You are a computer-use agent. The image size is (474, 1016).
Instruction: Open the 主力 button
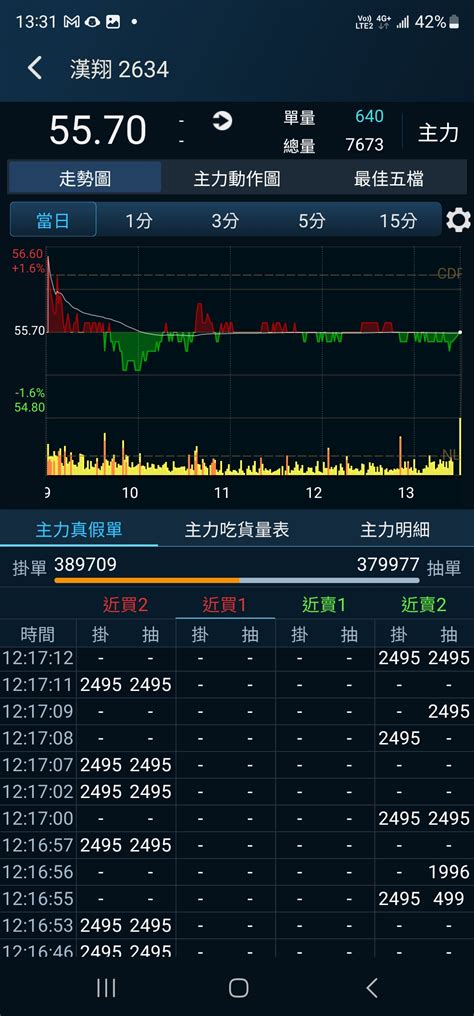[x=438, y=133]
